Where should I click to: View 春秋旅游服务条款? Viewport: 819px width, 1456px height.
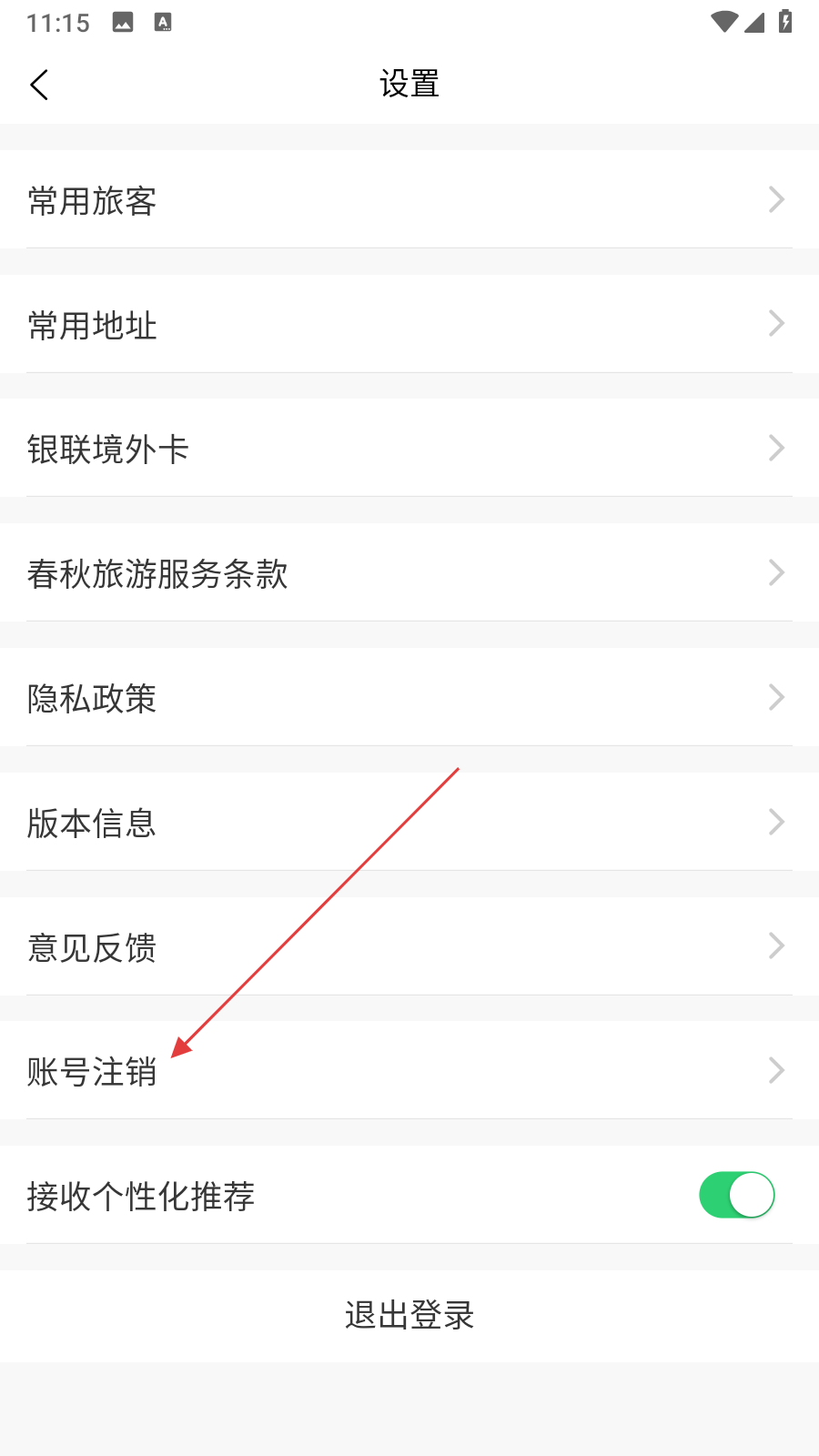(x=409, y=574)
